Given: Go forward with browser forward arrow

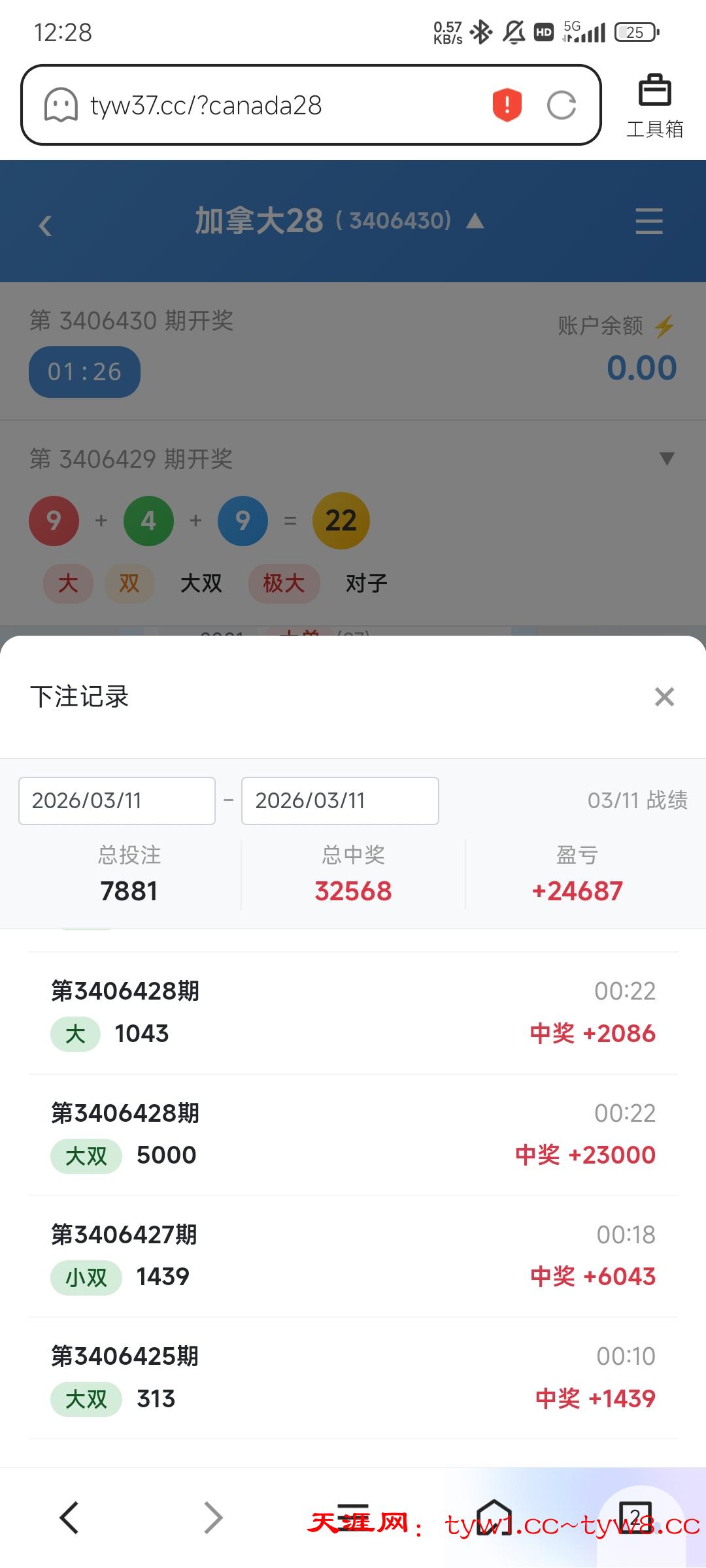Looking at the screenshot, I should click(213, 1517).
